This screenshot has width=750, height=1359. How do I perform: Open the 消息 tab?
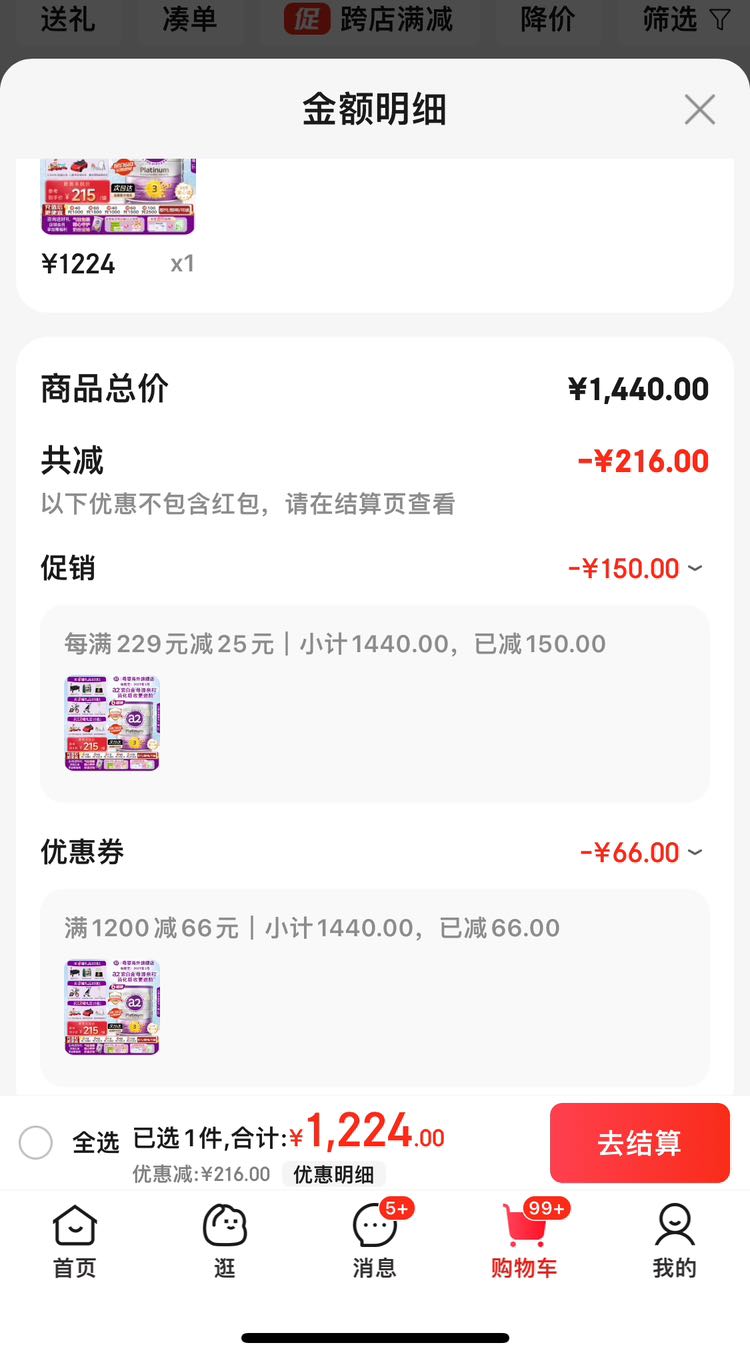pyautogui.click(x=375, y=1241)
